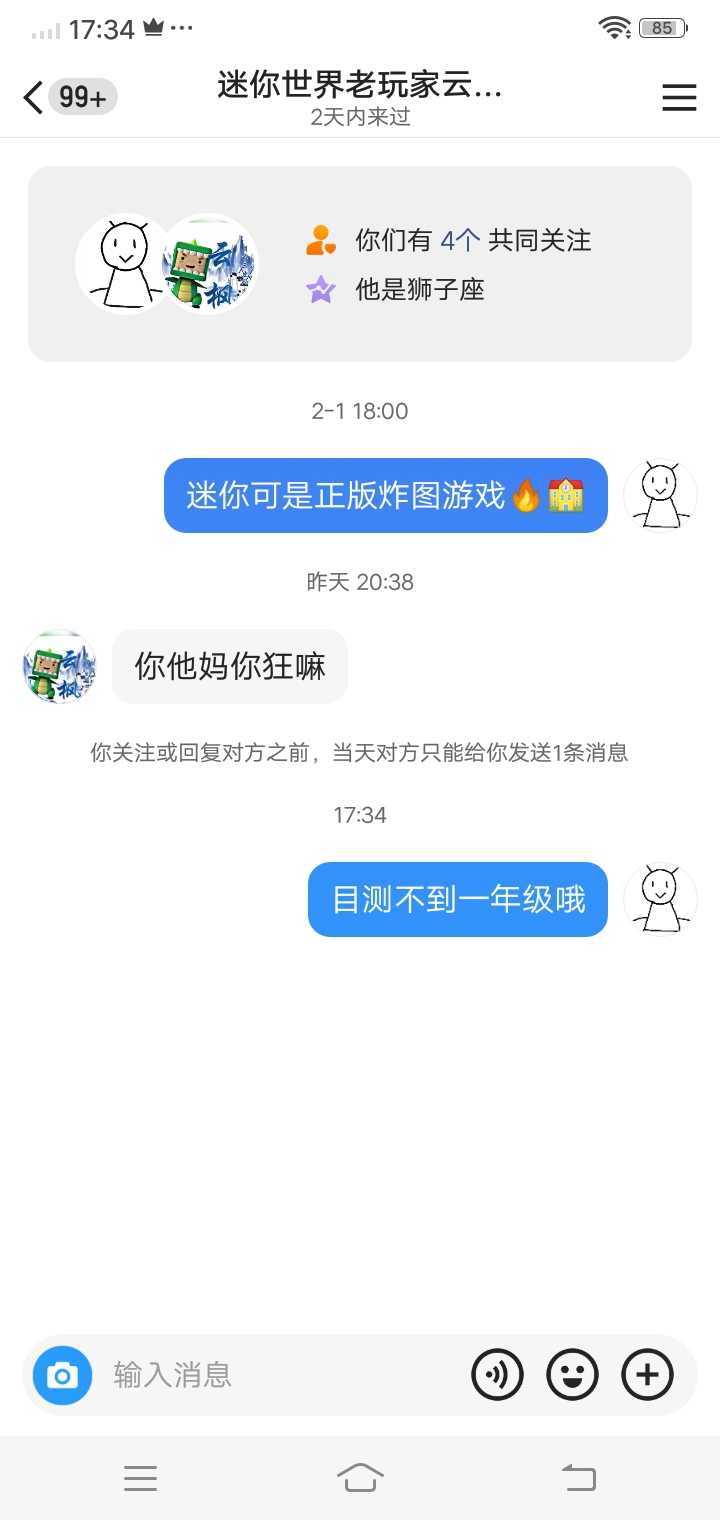
Task: Open the plus attachment menu
Action: tap(647, 1375)
